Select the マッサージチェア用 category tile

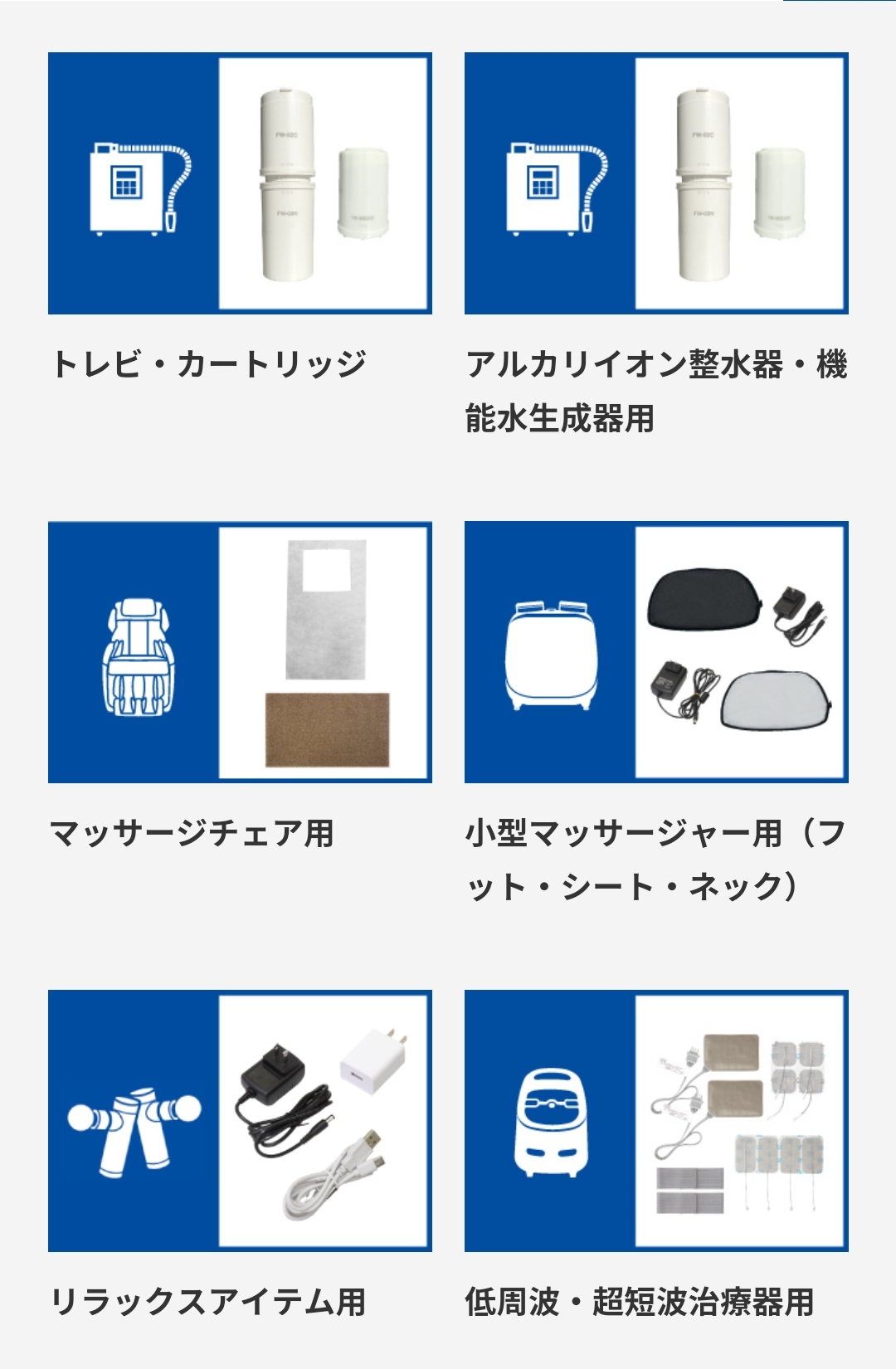tap(240, 652)
